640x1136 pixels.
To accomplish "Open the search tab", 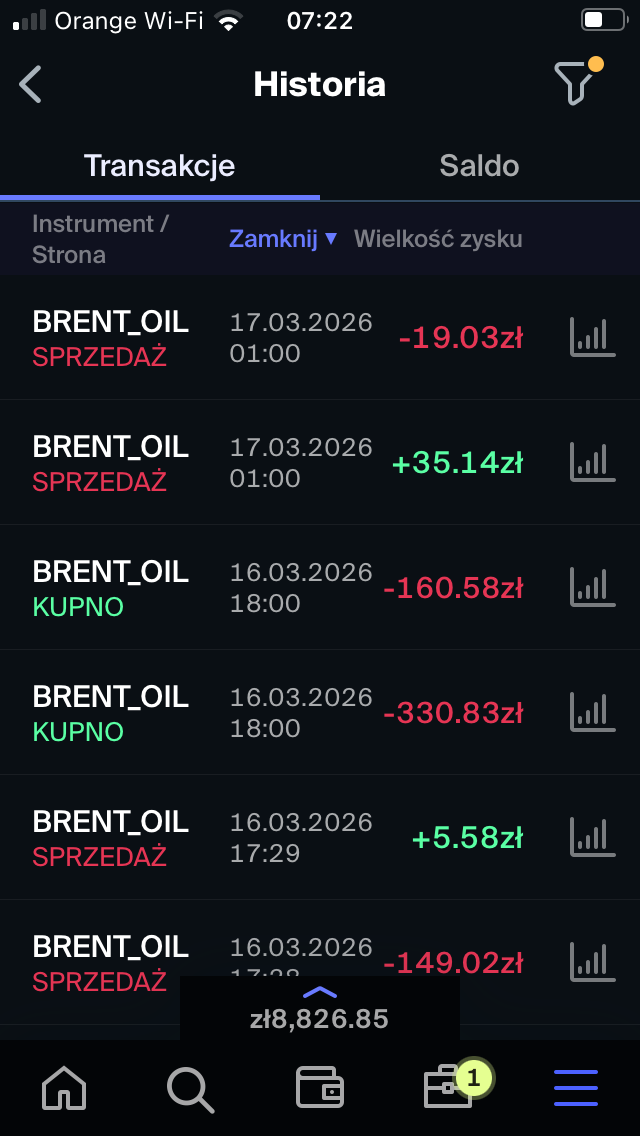I will pos(190,1088).
